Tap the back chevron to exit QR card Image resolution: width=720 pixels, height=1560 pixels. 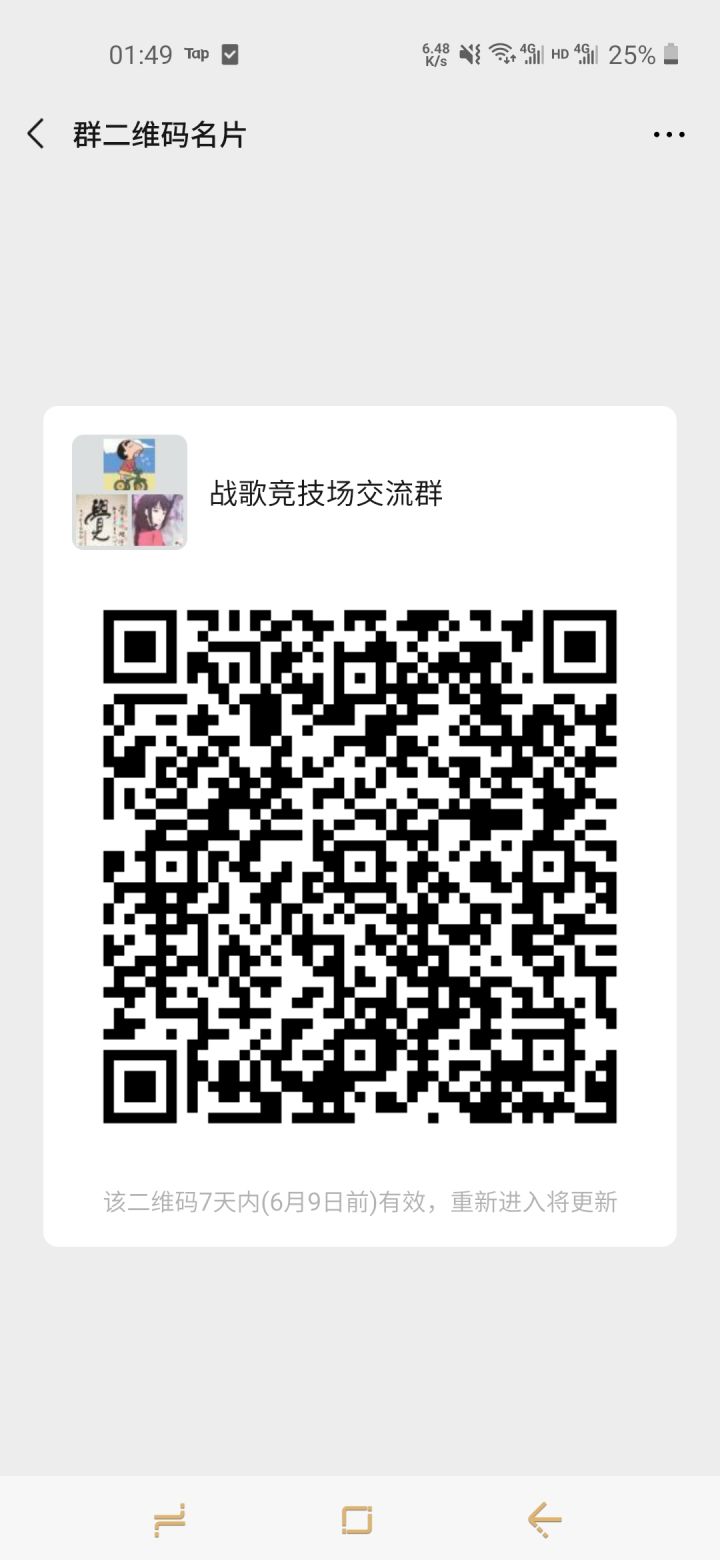(x=35, y=132)
